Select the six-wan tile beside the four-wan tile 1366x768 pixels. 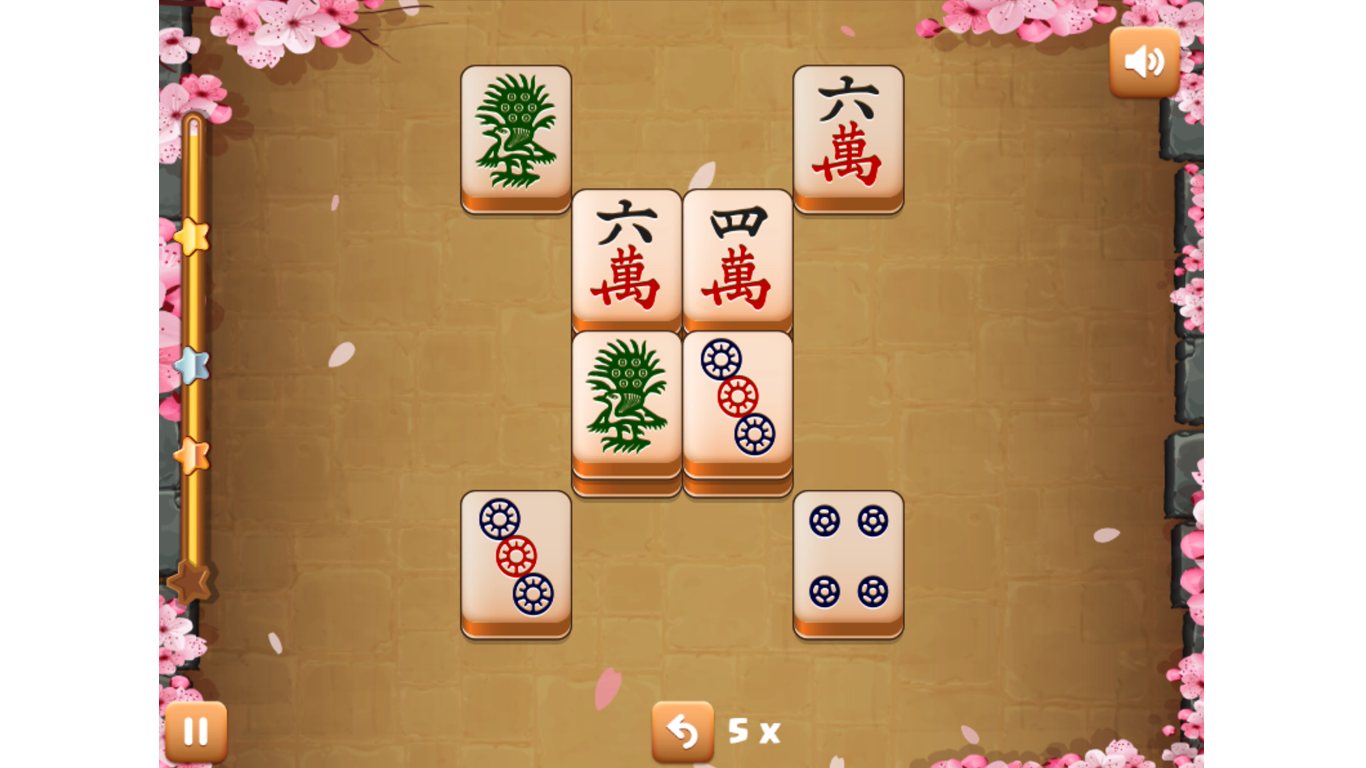click(627, 255)
